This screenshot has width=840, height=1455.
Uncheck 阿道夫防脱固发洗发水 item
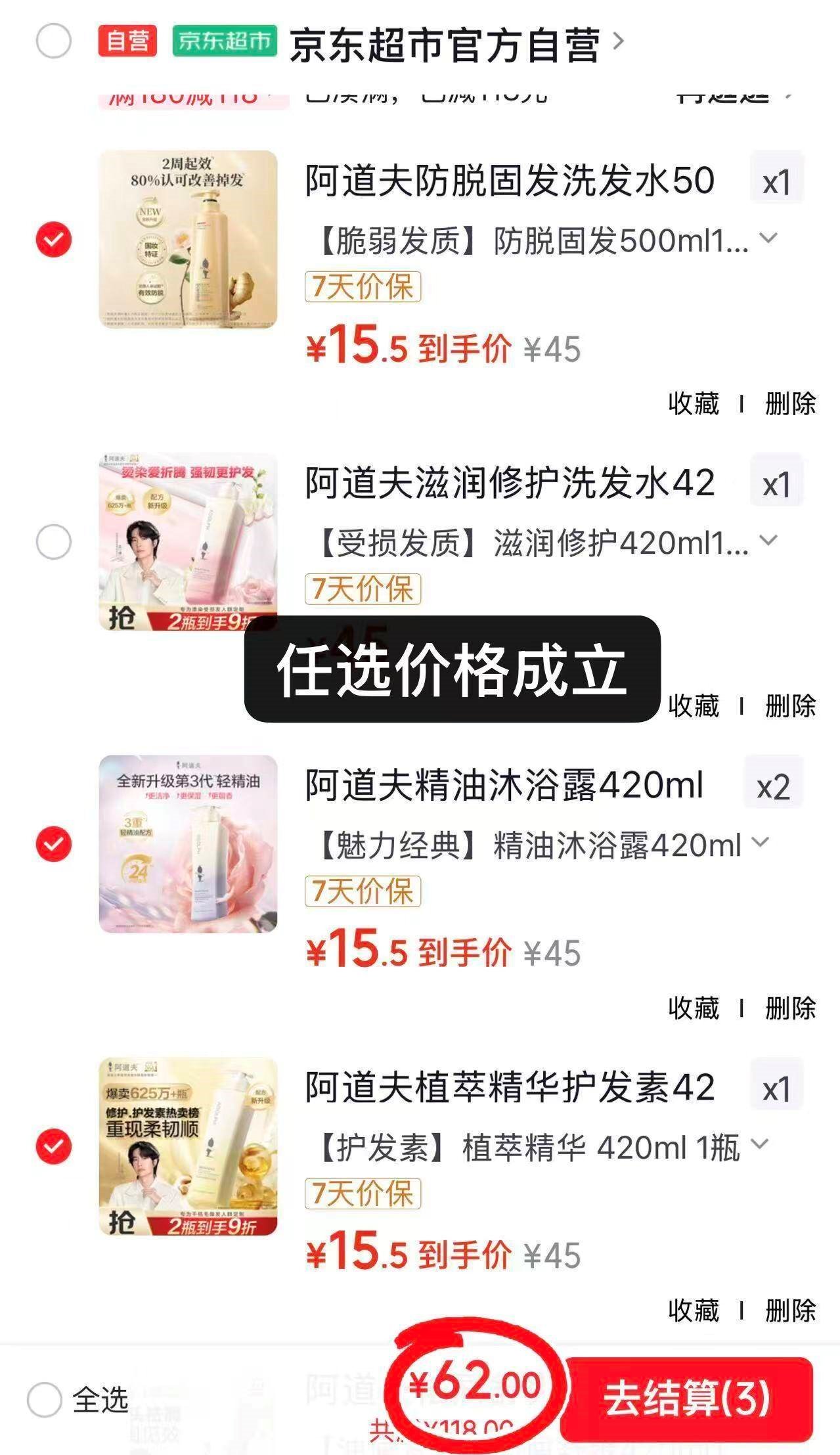point(53,239)
